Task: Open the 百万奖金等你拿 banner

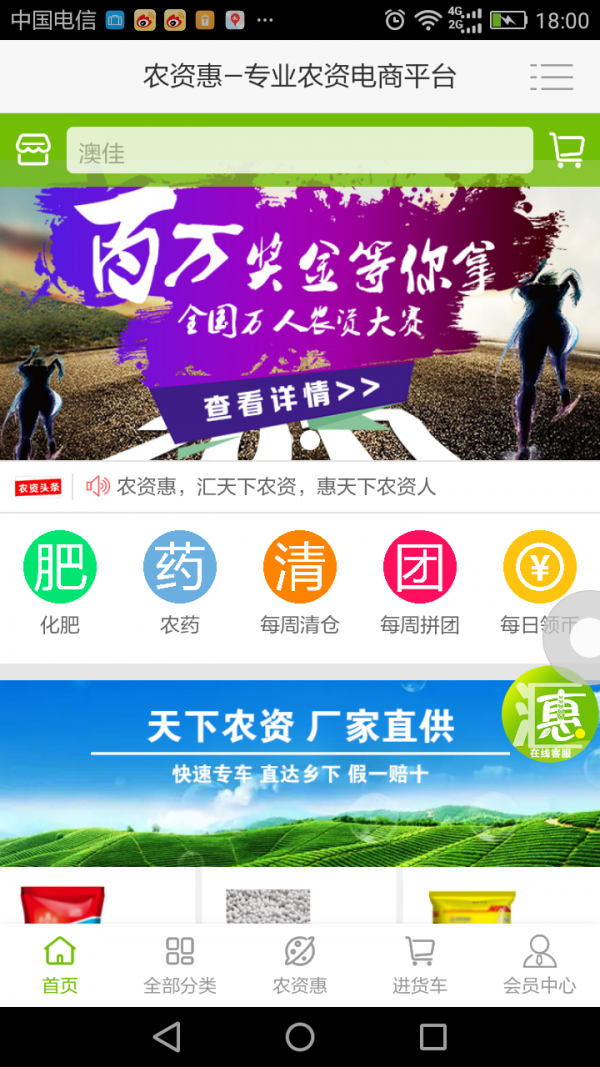Action: [x=300, y=320]
